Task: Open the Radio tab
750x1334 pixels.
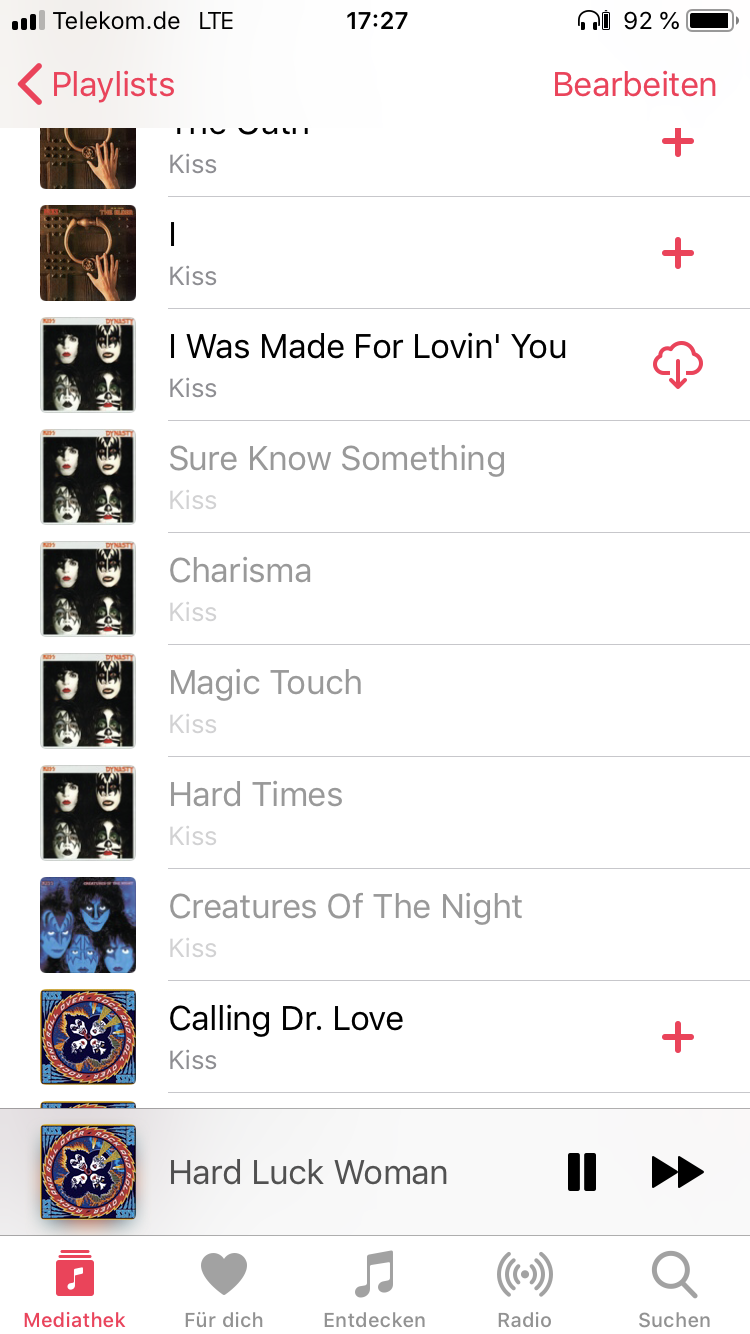Action: (525, 1288)
